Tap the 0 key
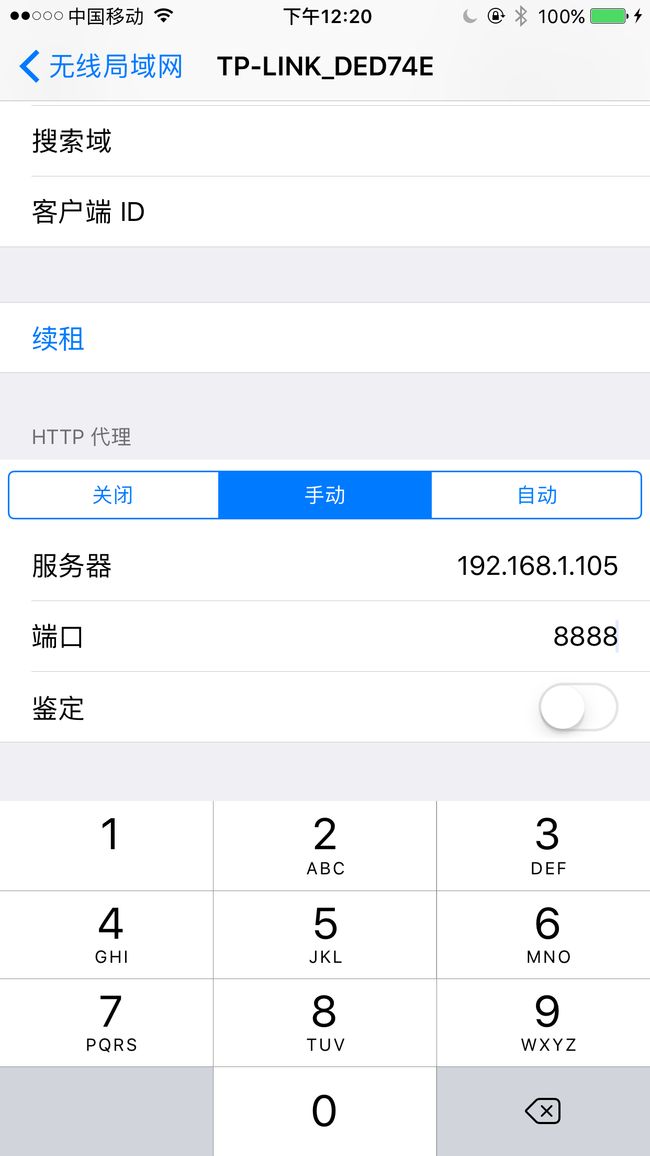 pos(325,1111)
